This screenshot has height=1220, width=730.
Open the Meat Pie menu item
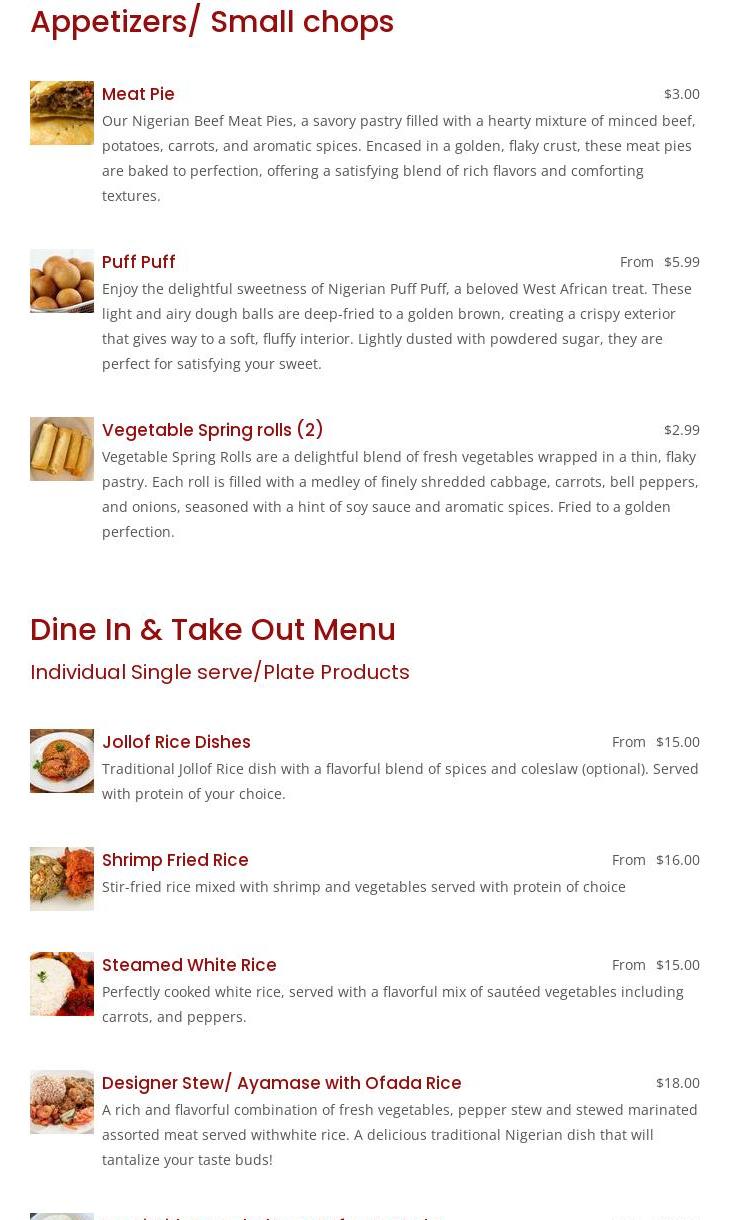pyautogui.click(x=138, y=94)
